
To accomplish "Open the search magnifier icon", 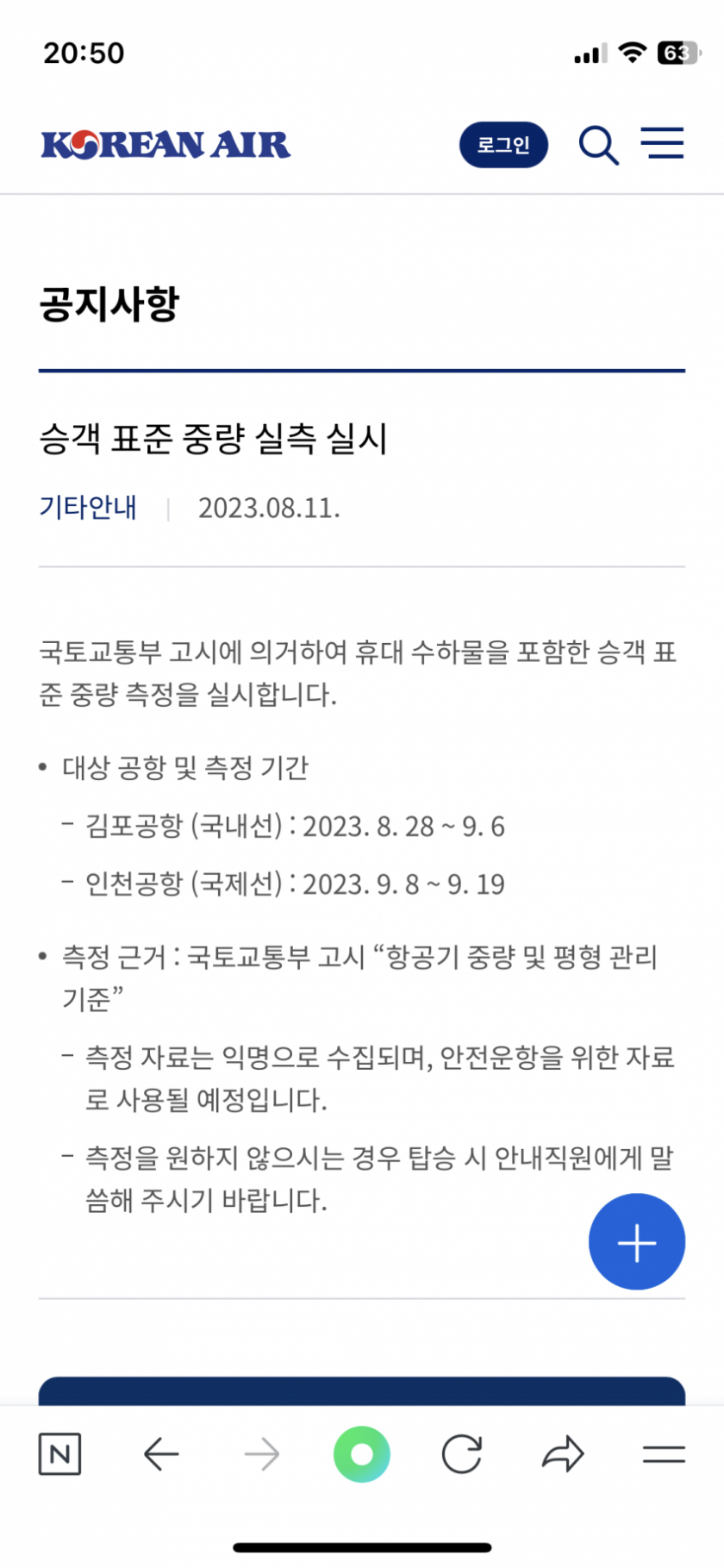I will point(598,145).
